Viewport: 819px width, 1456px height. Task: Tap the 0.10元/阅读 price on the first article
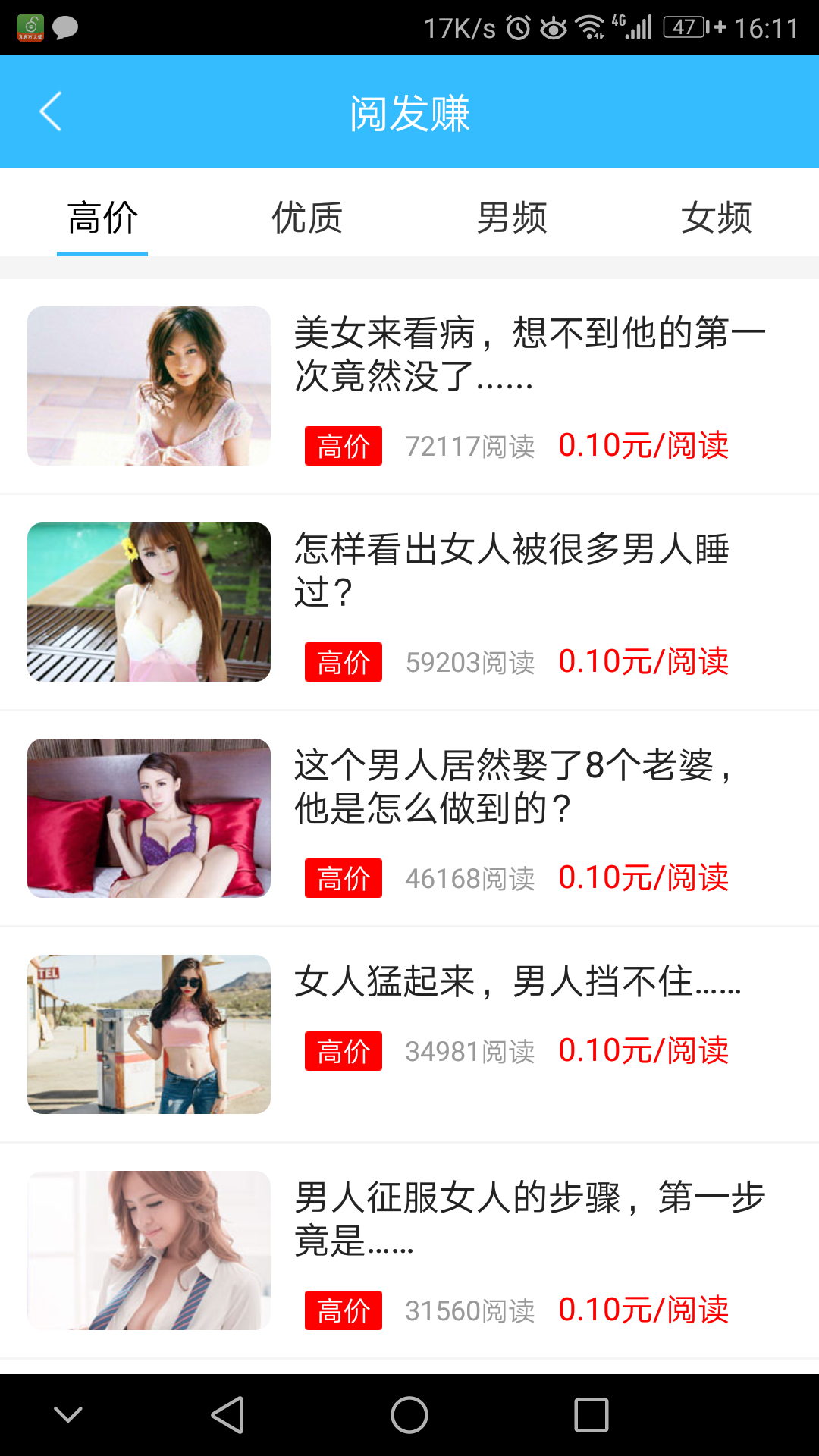[x=644, y=447]
